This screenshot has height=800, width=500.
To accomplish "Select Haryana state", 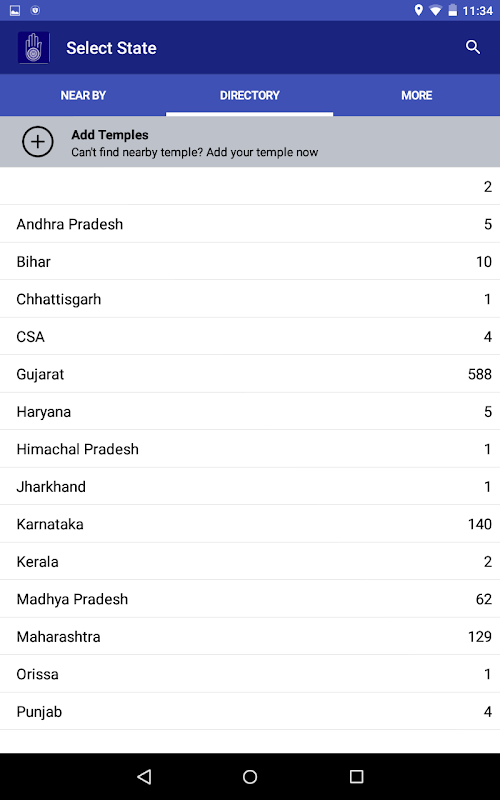I will click(250, 411).
